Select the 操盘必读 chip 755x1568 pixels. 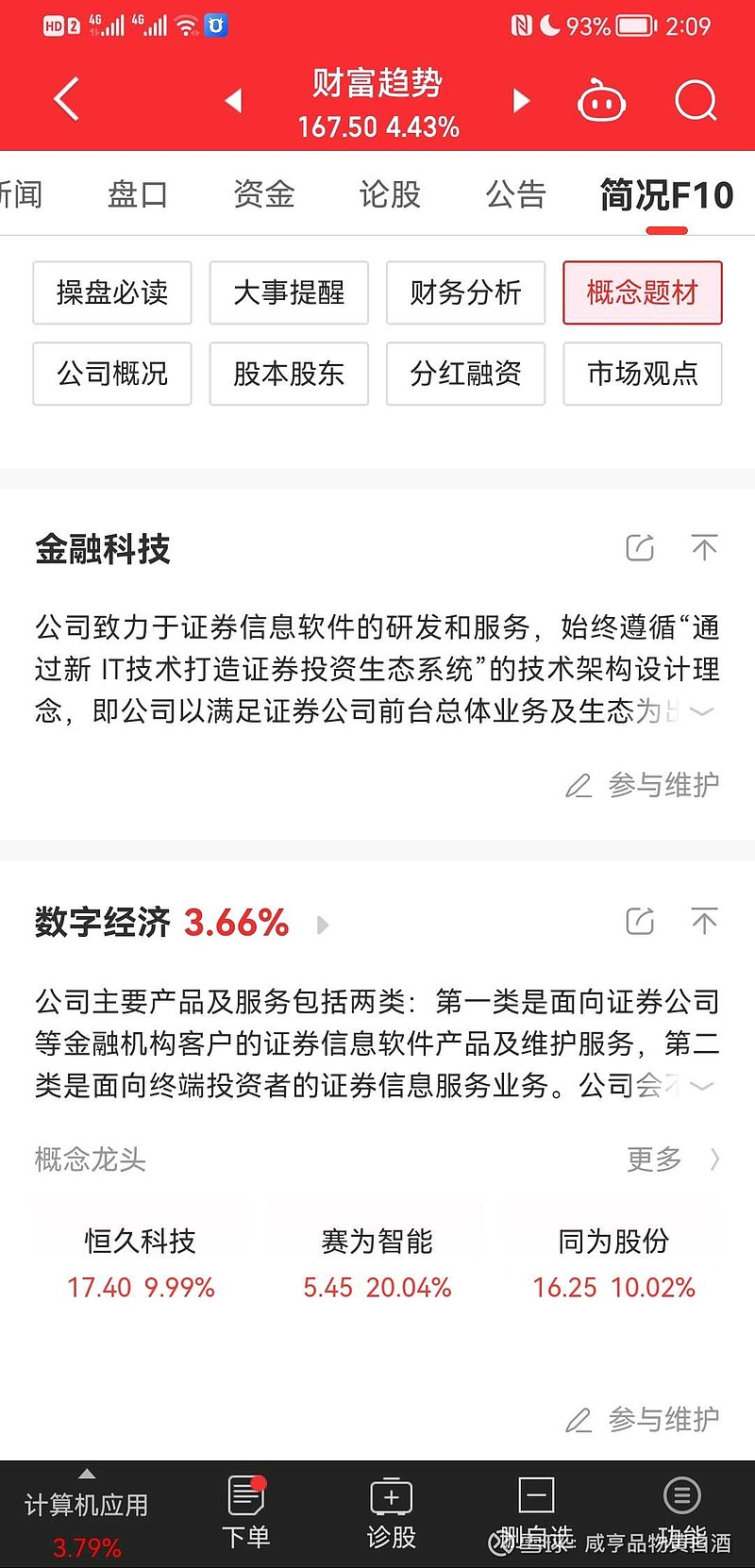pyautogui.click(x=112, y=292)
